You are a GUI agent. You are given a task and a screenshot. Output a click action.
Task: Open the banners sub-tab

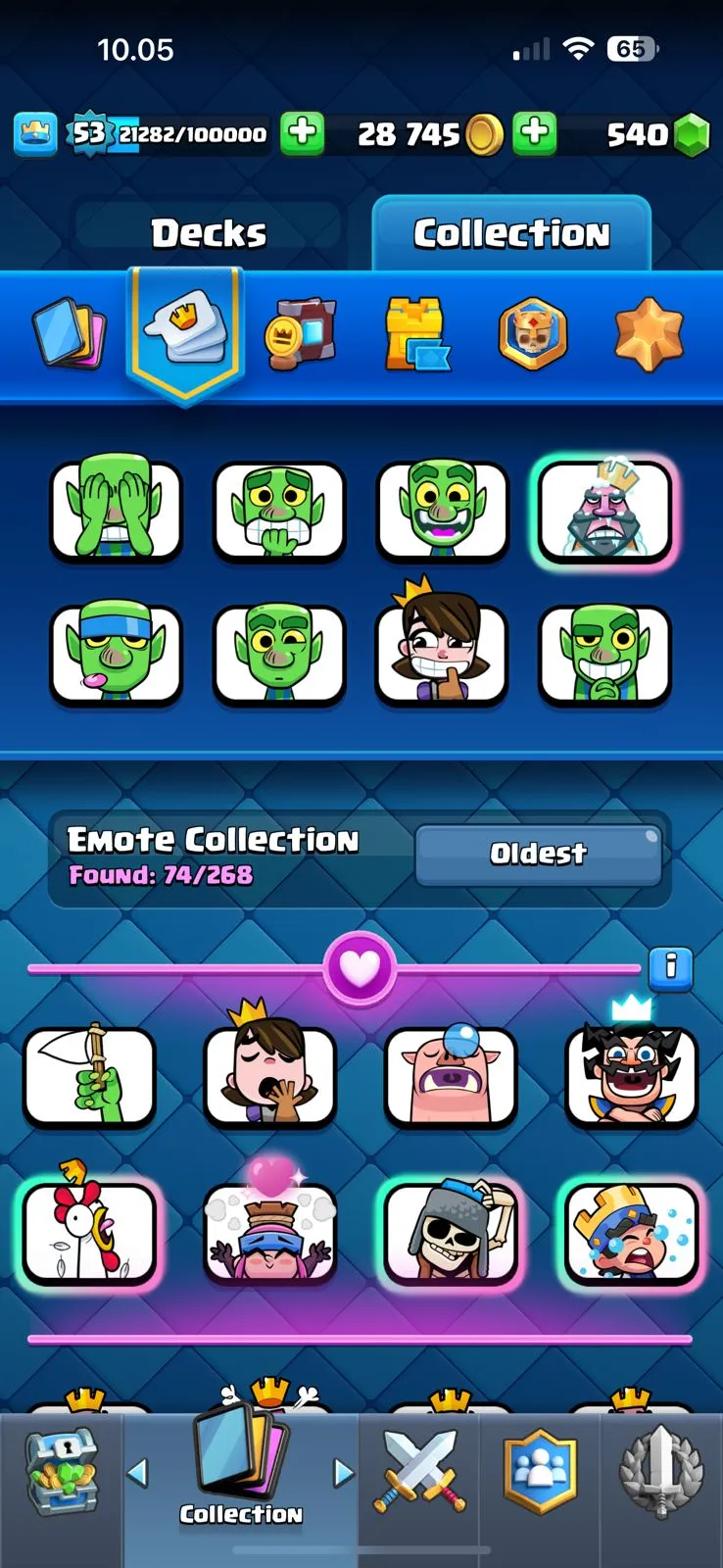[300, 333]
